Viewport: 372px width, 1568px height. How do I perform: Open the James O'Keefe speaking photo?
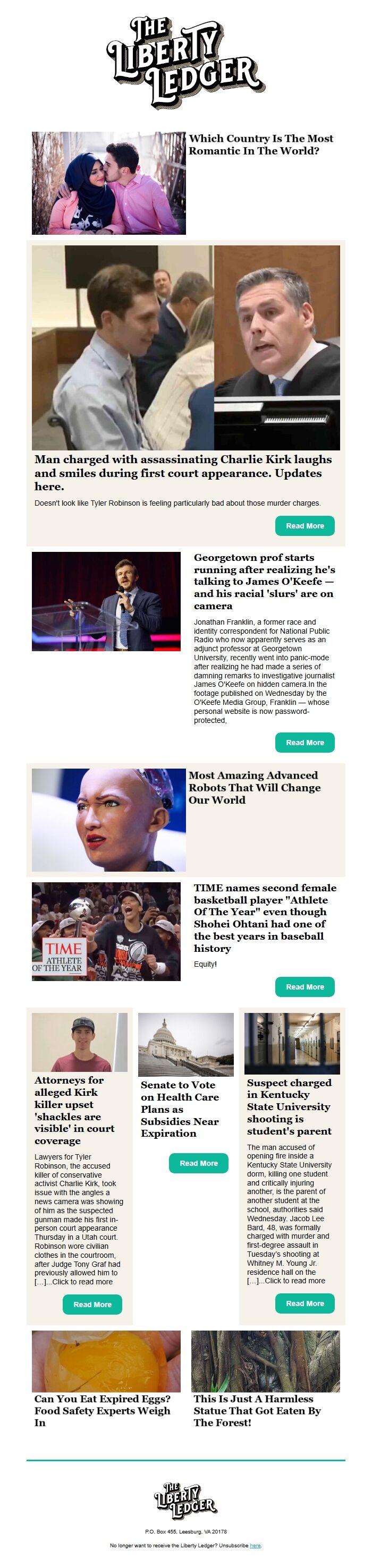tap(106, 601)
